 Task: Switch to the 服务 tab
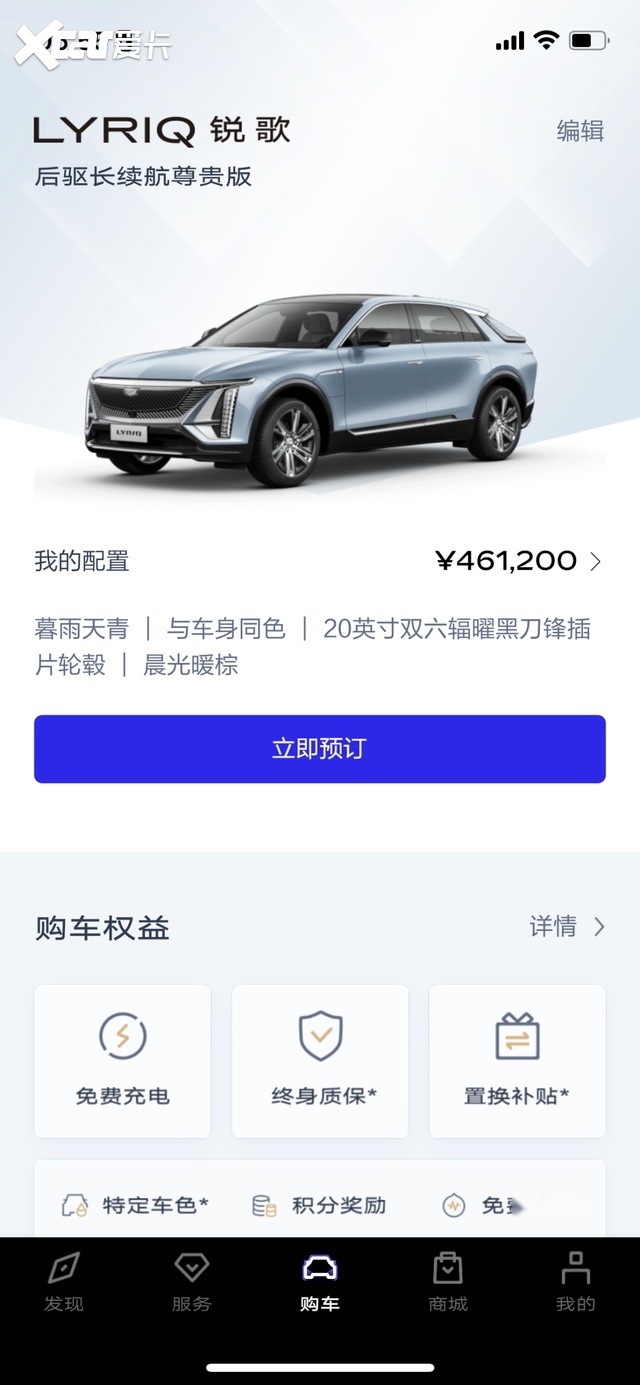click(192, 1282)
